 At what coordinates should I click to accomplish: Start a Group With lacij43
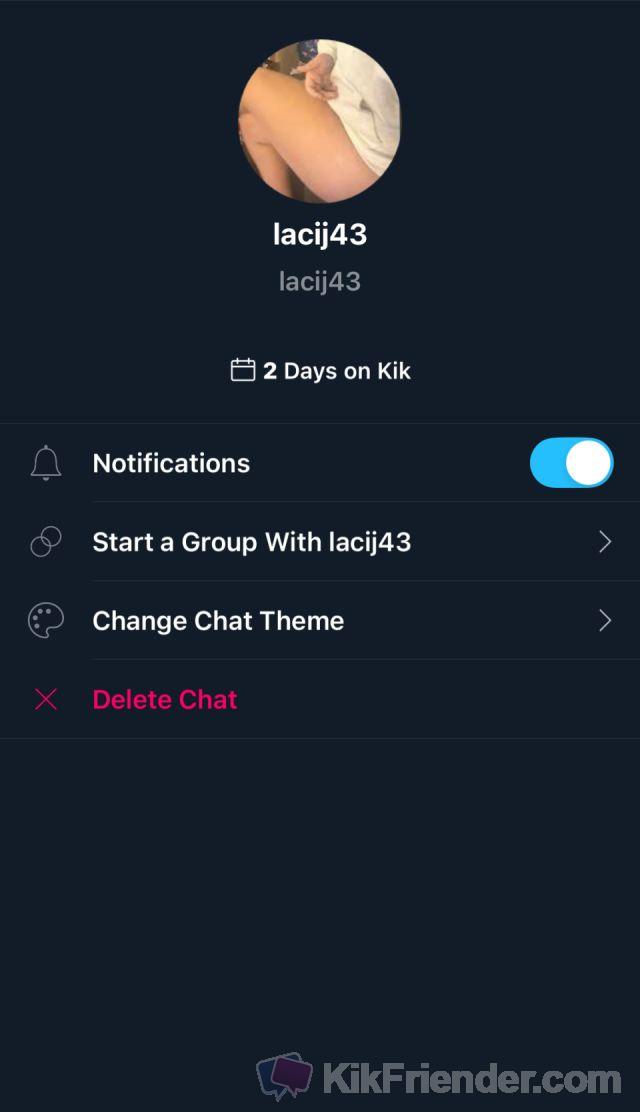pos(320,542)
